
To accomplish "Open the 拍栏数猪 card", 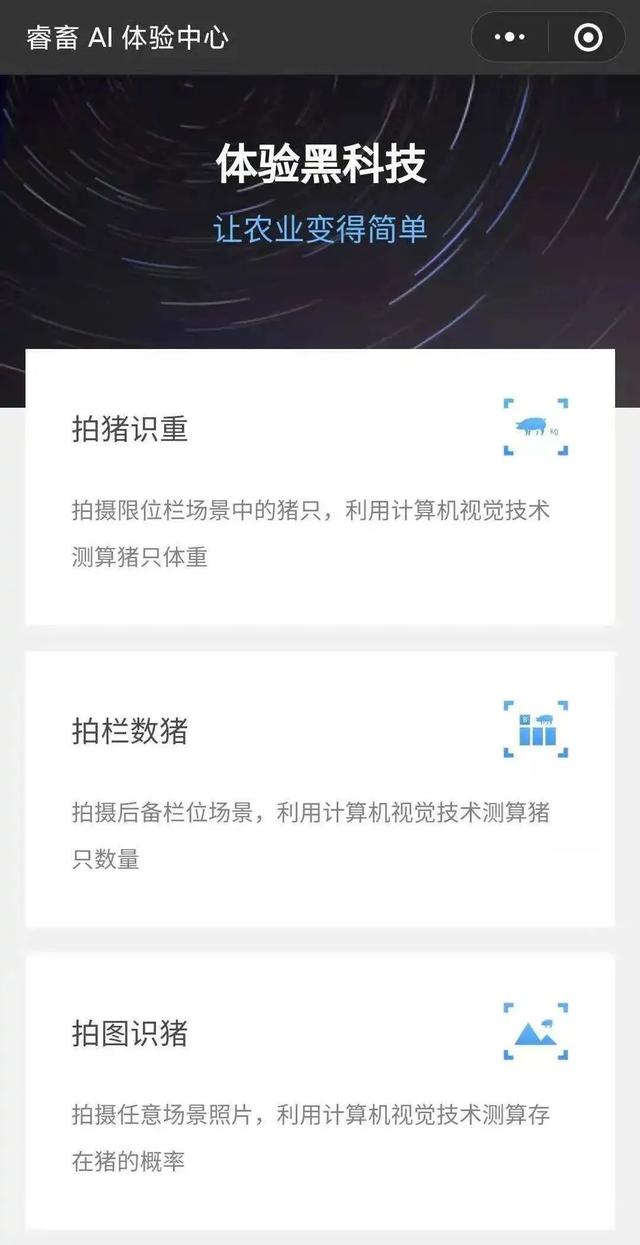I will click(x=320, y=789).
